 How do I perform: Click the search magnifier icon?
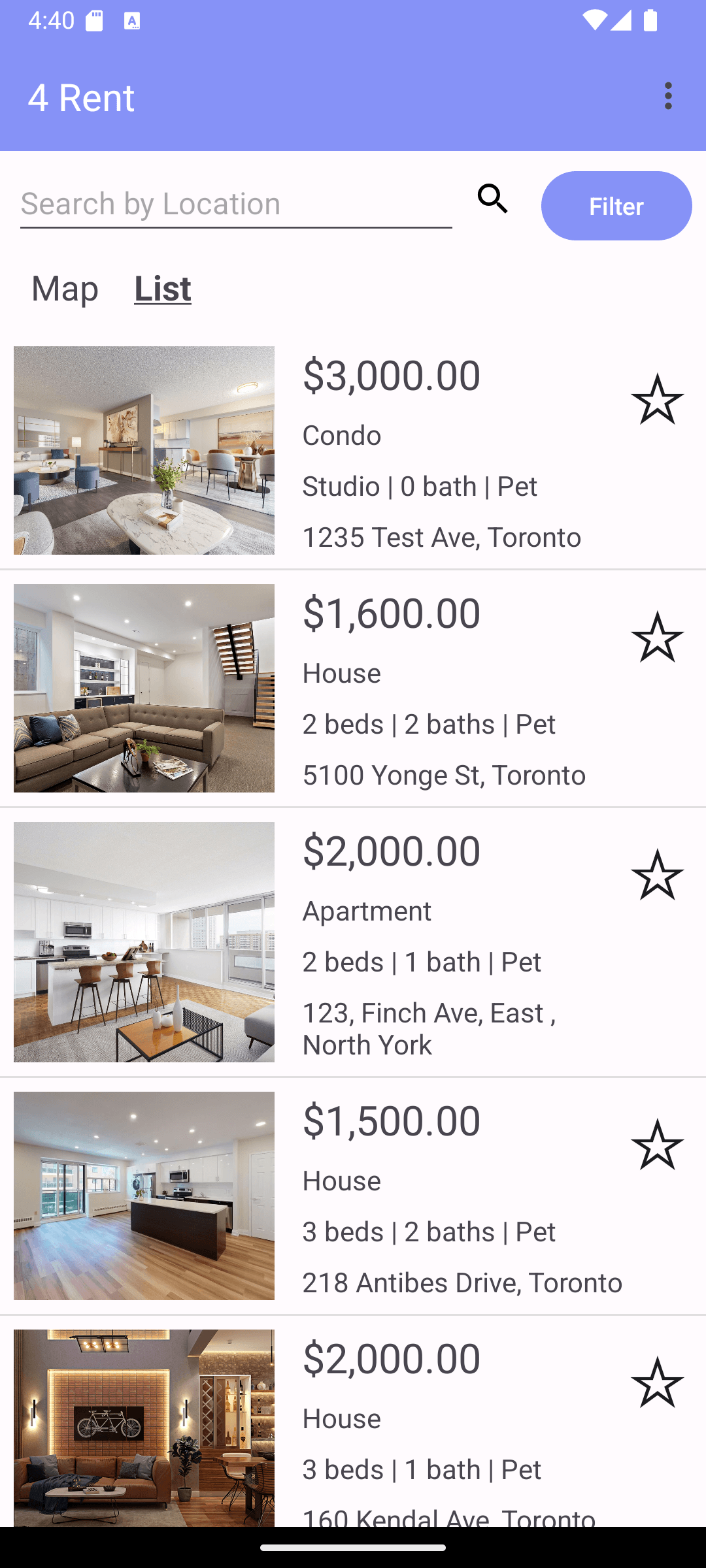point(493,200)
